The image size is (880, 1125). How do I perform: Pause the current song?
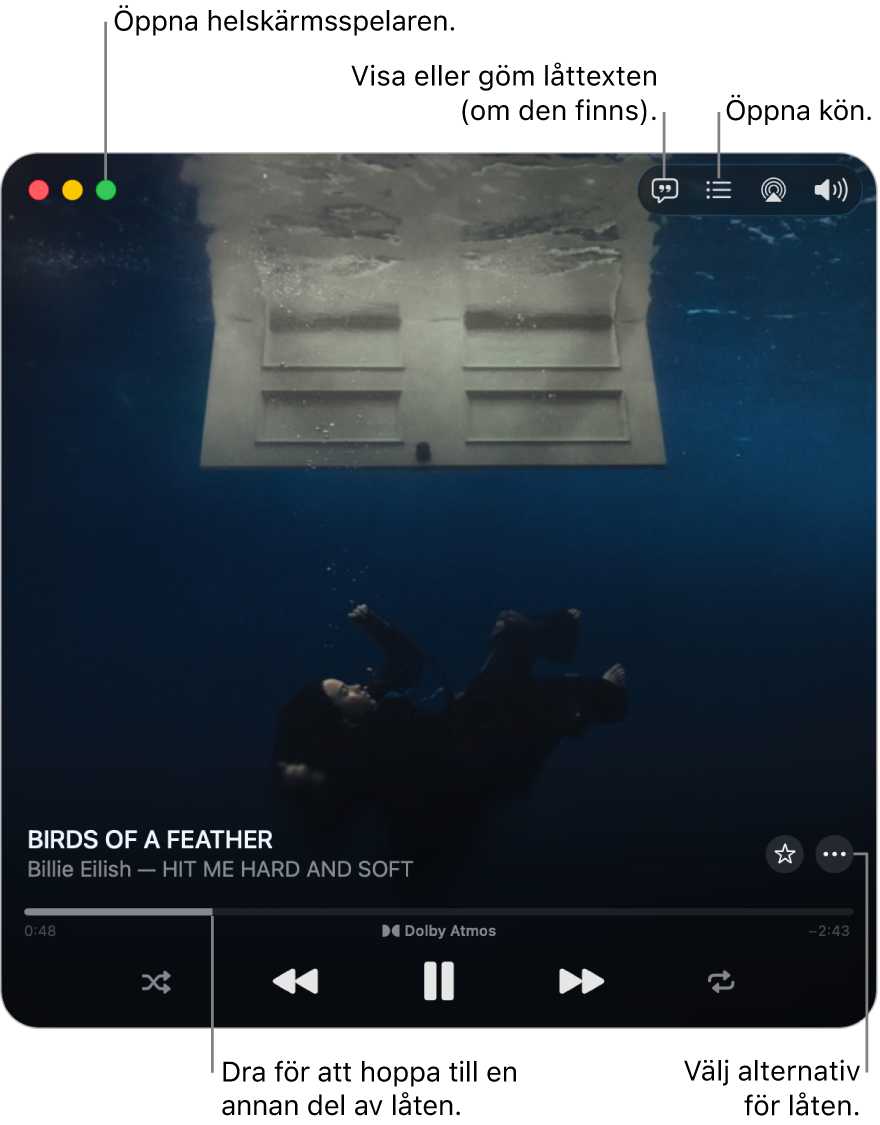439,982
